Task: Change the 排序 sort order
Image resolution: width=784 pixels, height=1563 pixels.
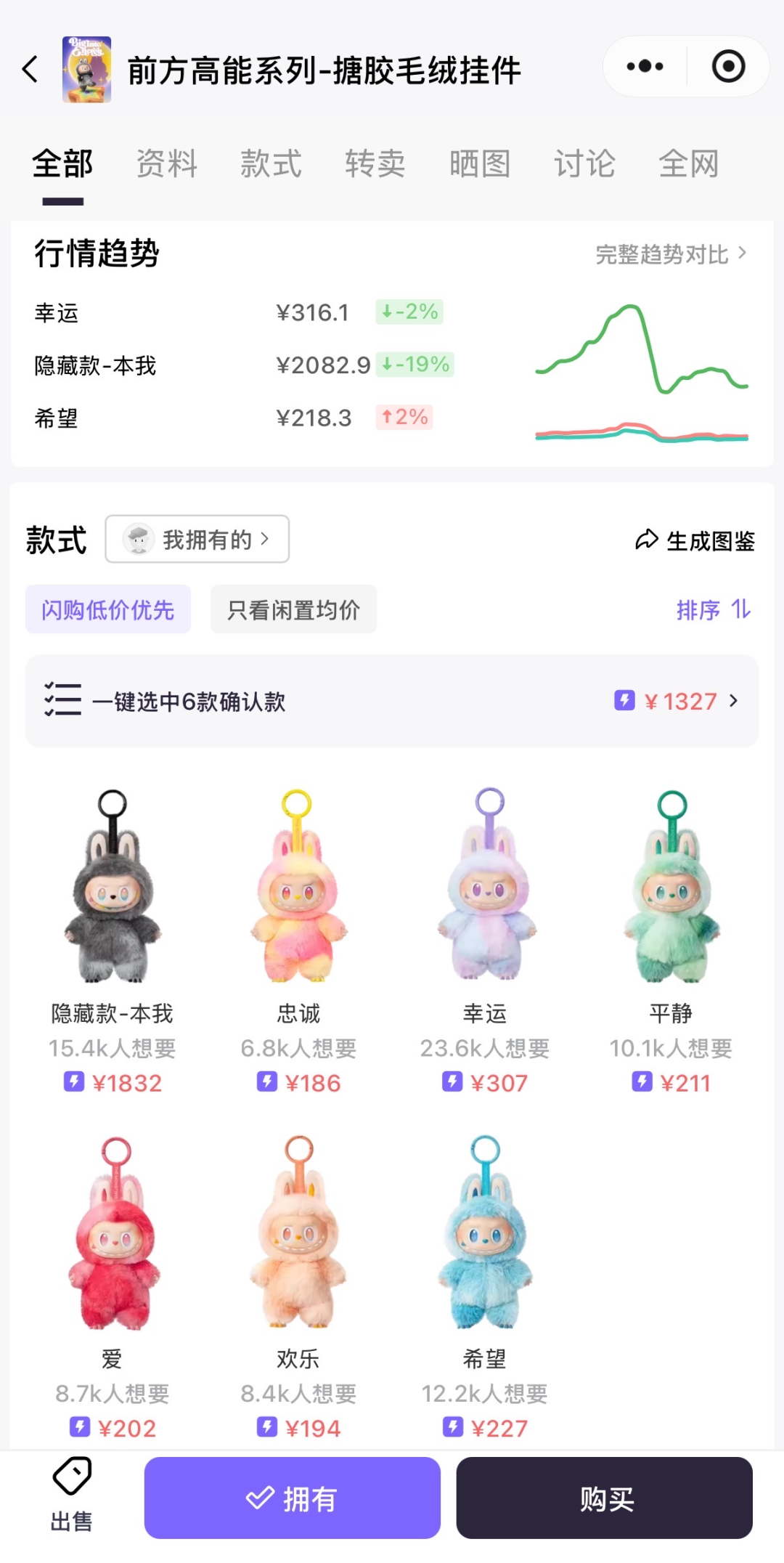Action: 713,609
